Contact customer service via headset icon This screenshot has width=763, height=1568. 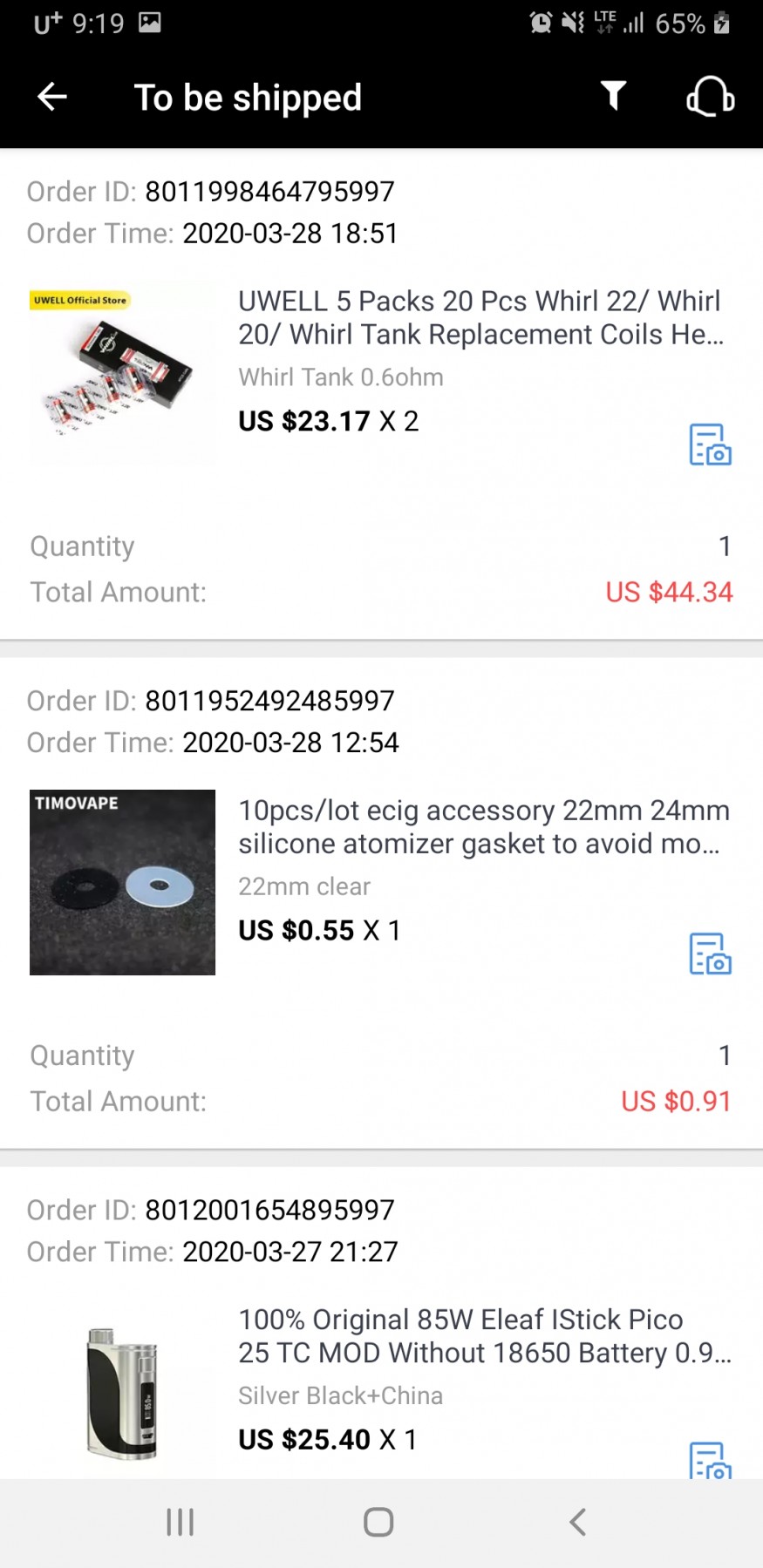(x=710, y=96)
